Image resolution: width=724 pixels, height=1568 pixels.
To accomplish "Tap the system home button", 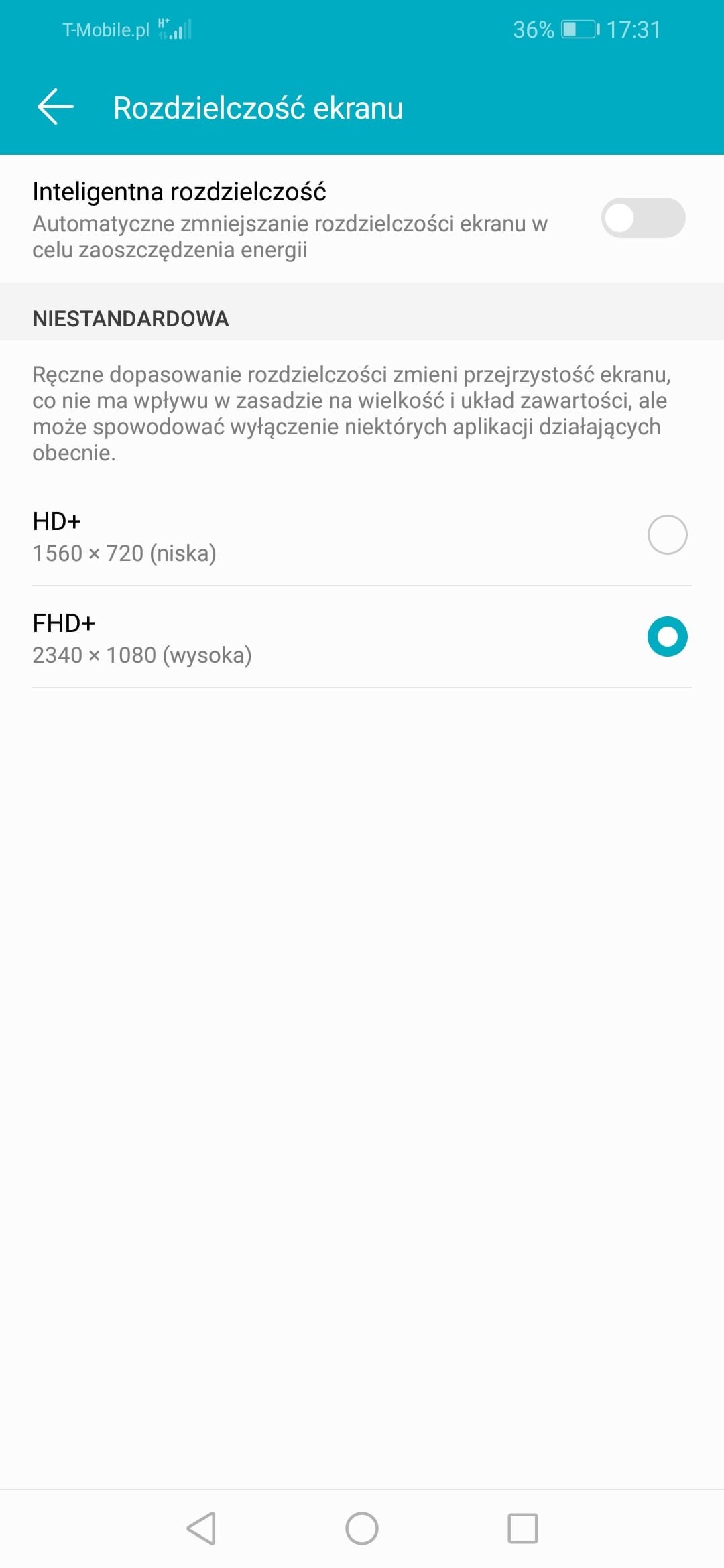I will pos(362,1528).
